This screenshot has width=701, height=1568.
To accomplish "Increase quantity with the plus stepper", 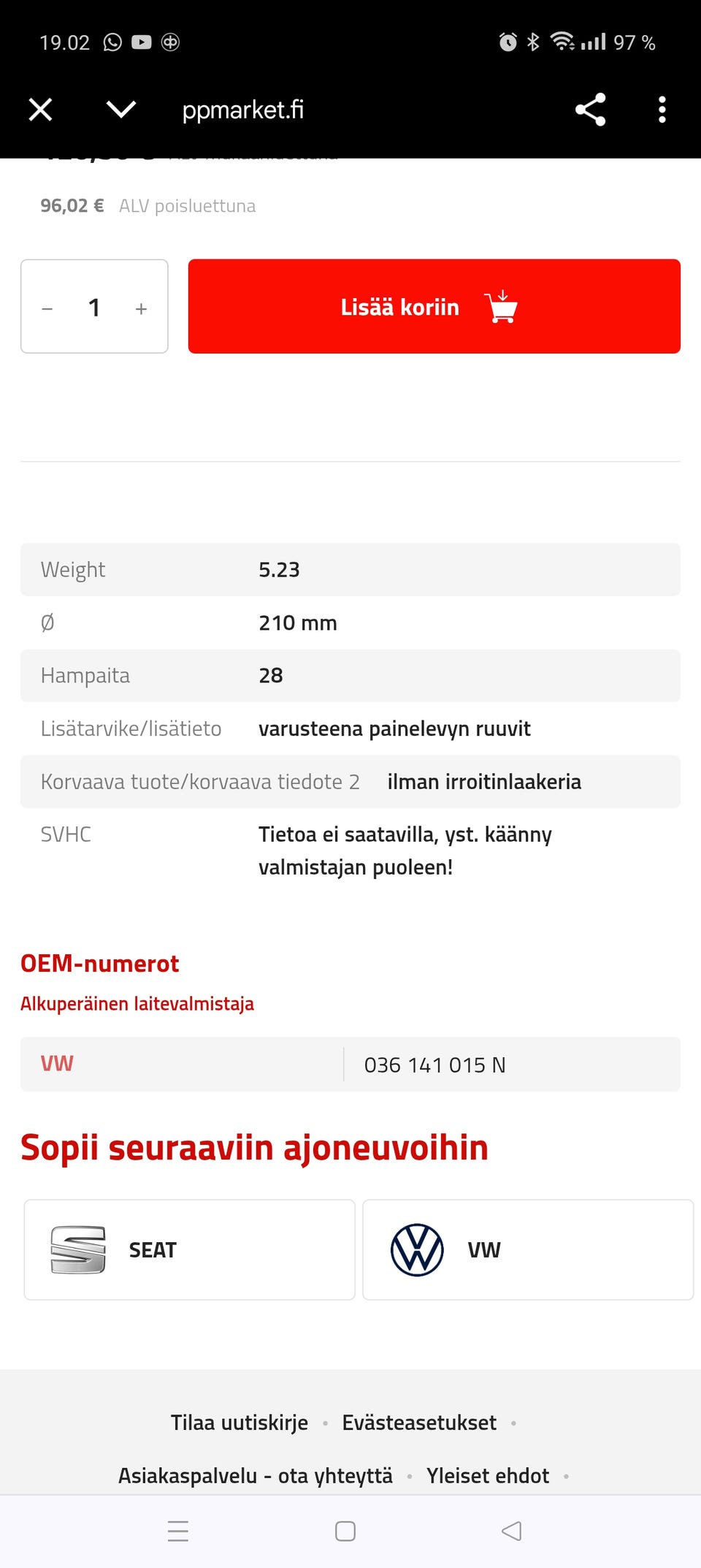I will (x=141, y=307).
